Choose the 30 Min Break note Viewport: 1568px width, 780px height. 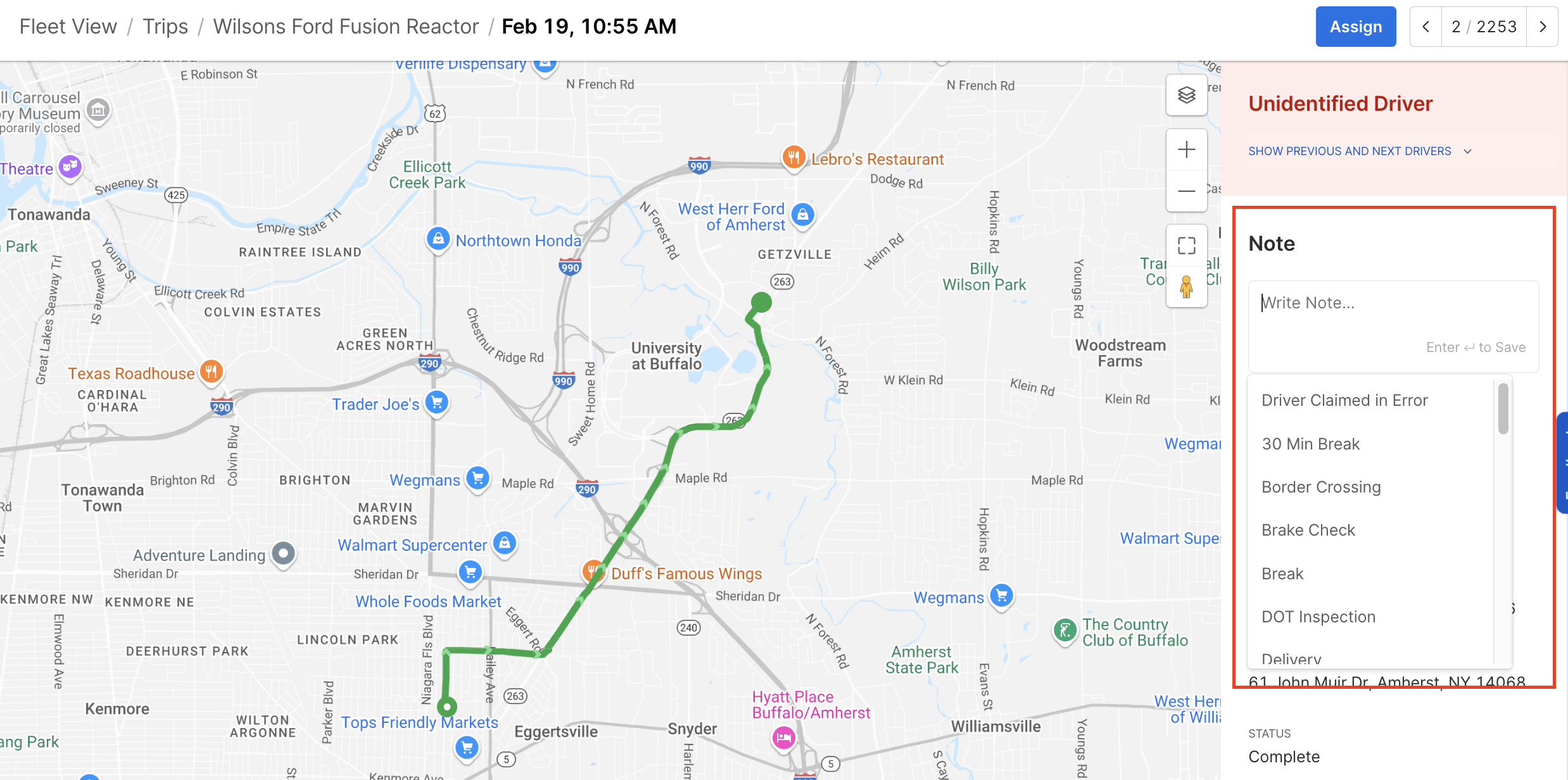(x=1310, y=444)
